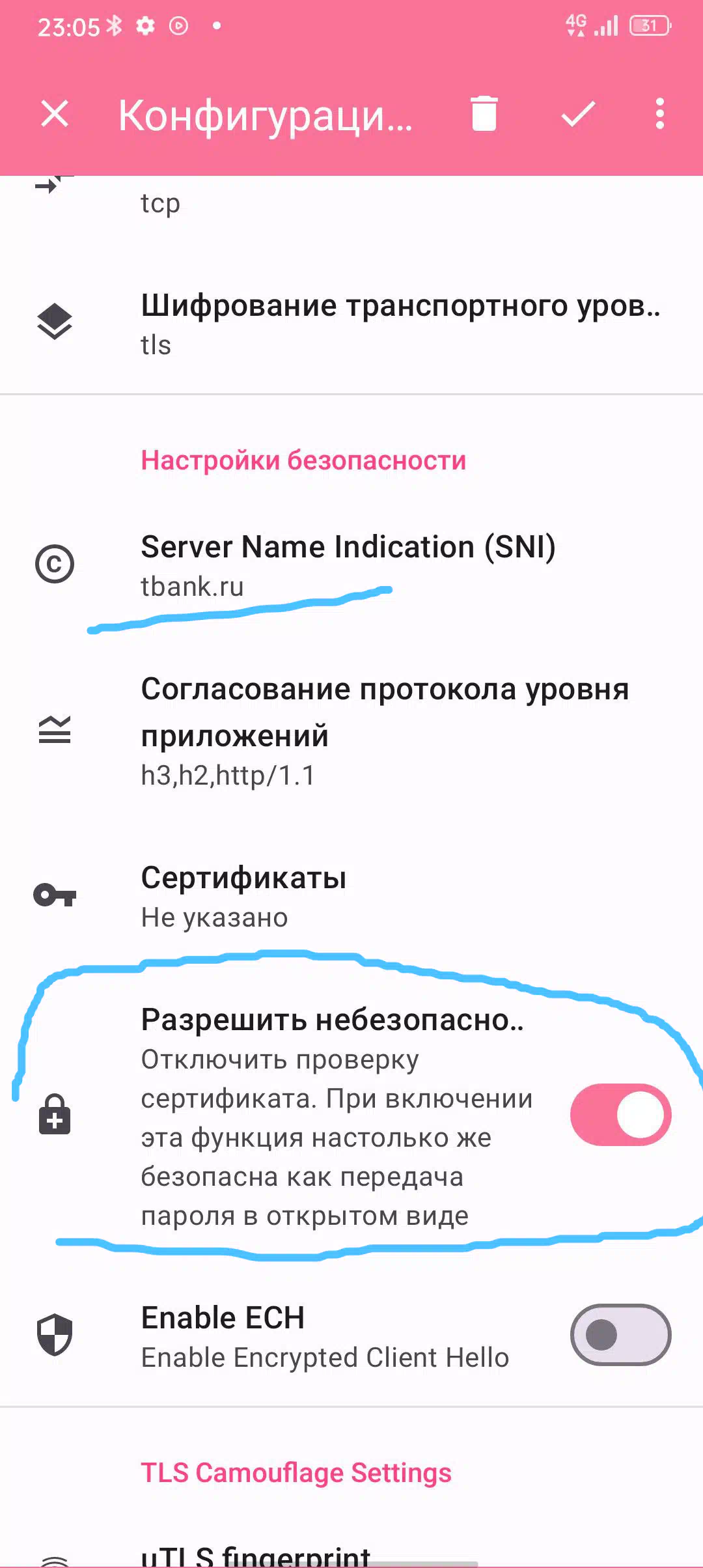Disable the Разрешить небезопасно switch

(x=620, y=1115)
